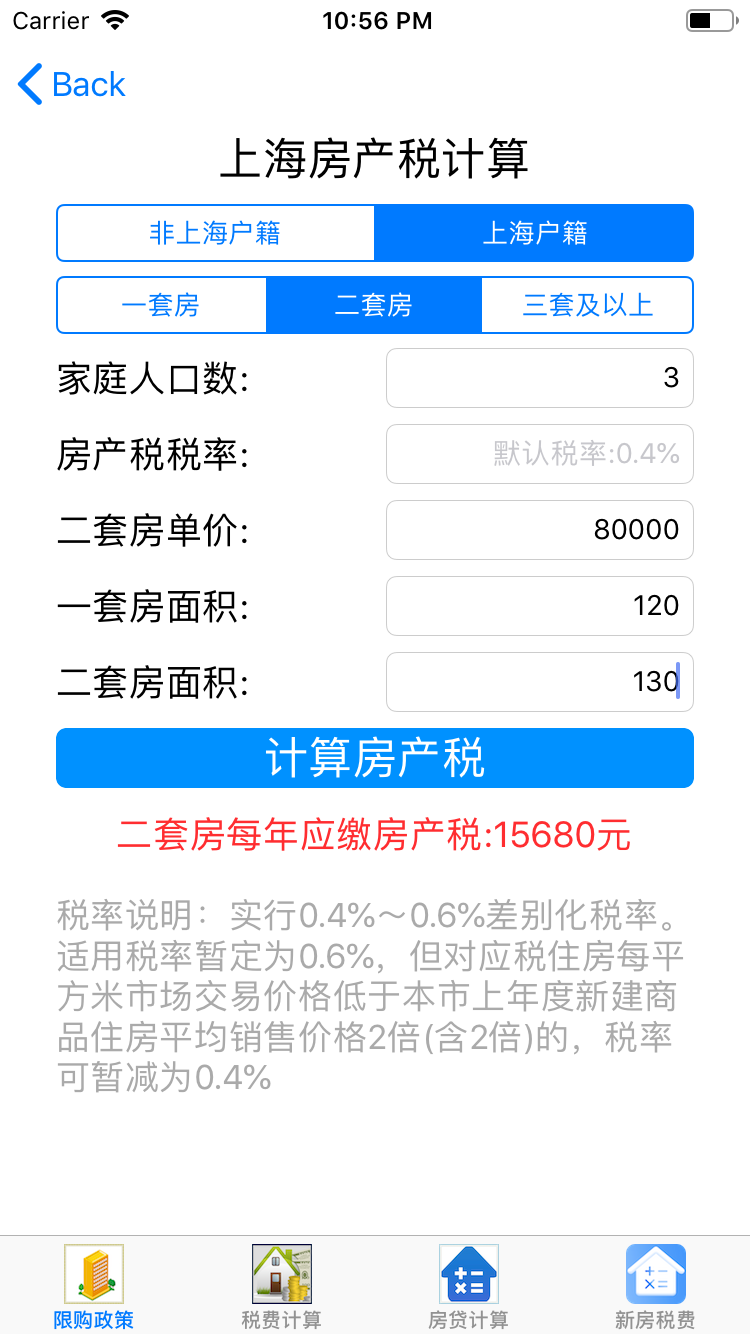Switch to 三套及以上 option
The width and height of the screenshot is (750, 1334).
(587, 305)
